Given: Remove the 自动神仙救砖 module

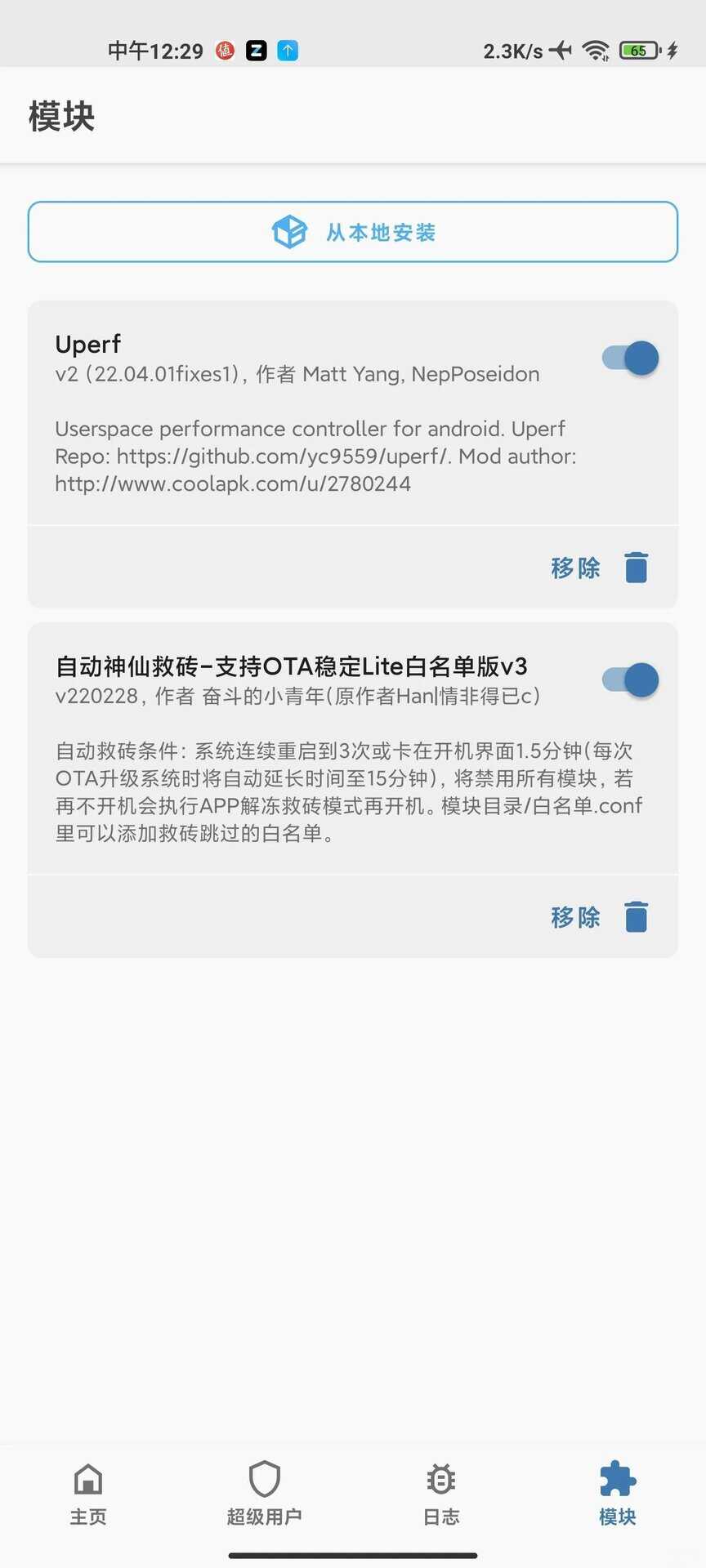Looking at the screenshot, I should point(599,917).
